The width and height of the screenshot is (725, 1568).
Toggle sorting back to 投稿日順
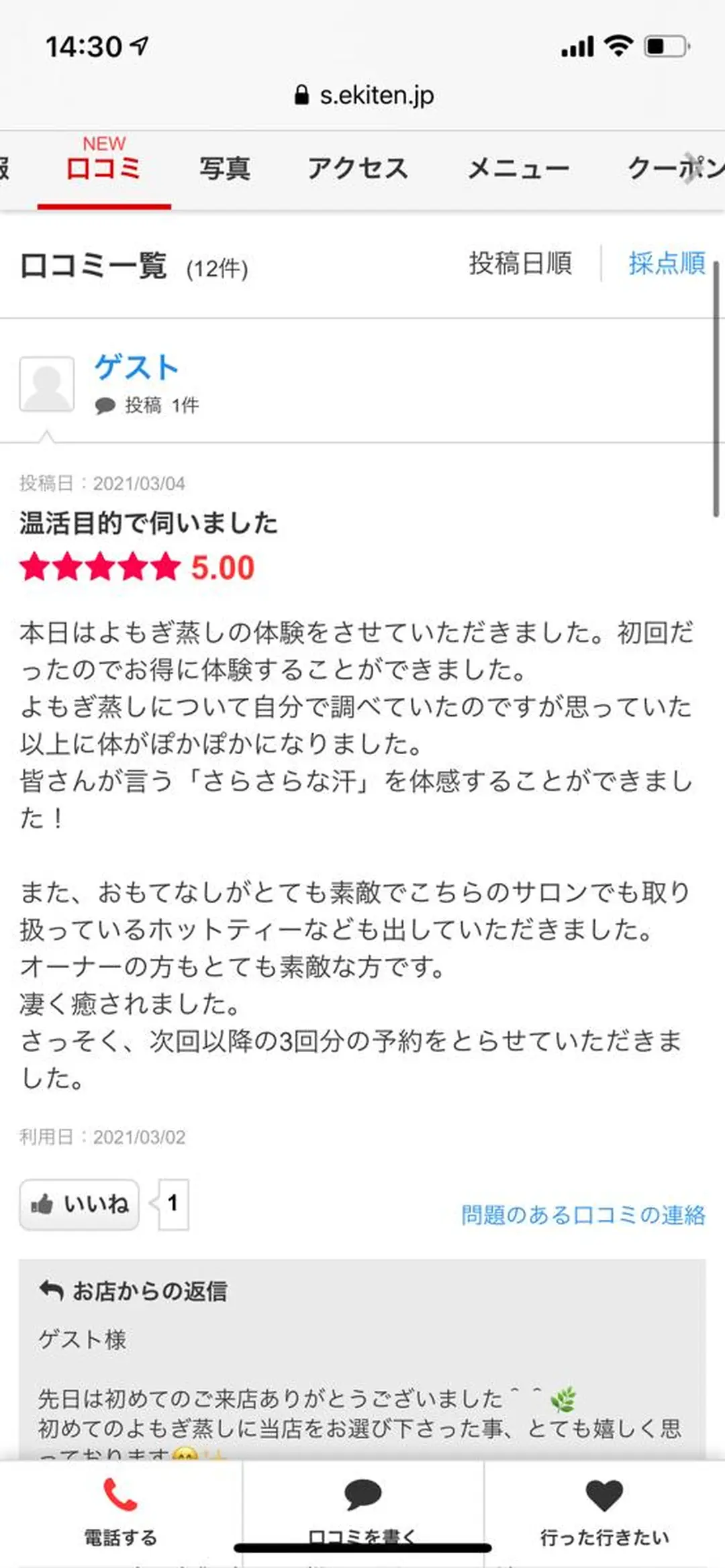pos(520,266)
